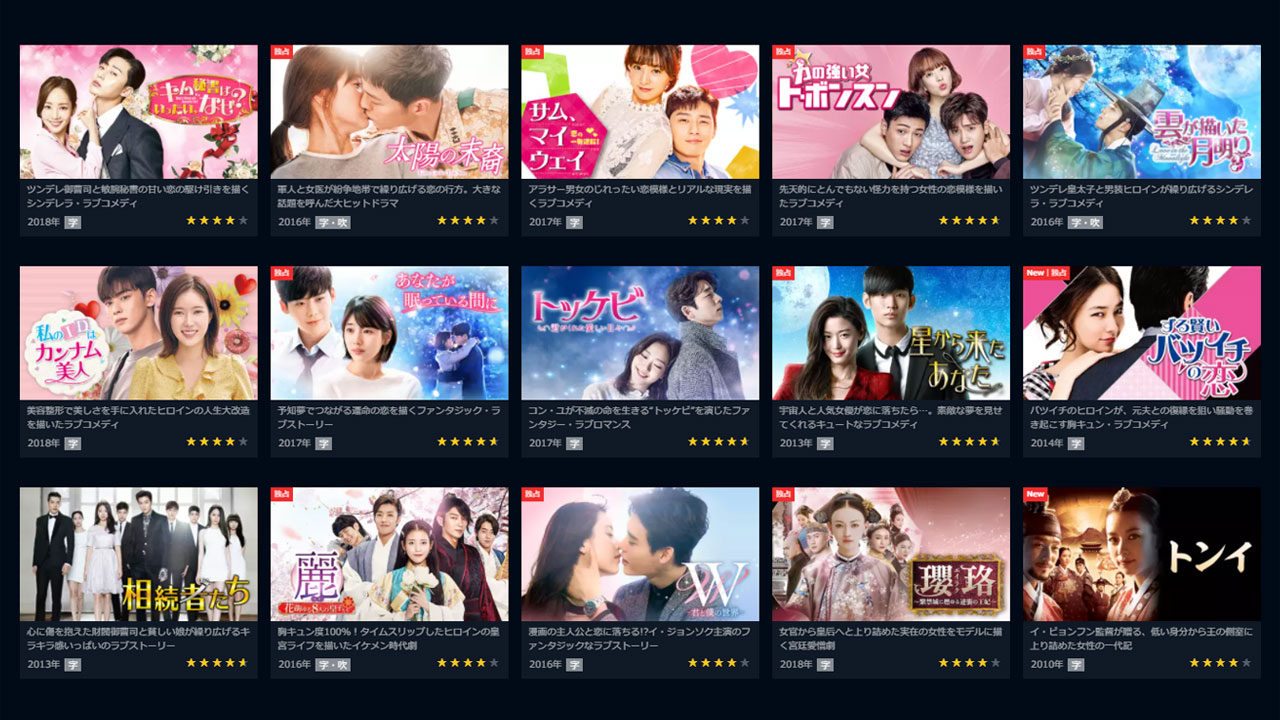
Task: Select サム、マイウェイ from the grid
Action: click(x=640, y=112)
